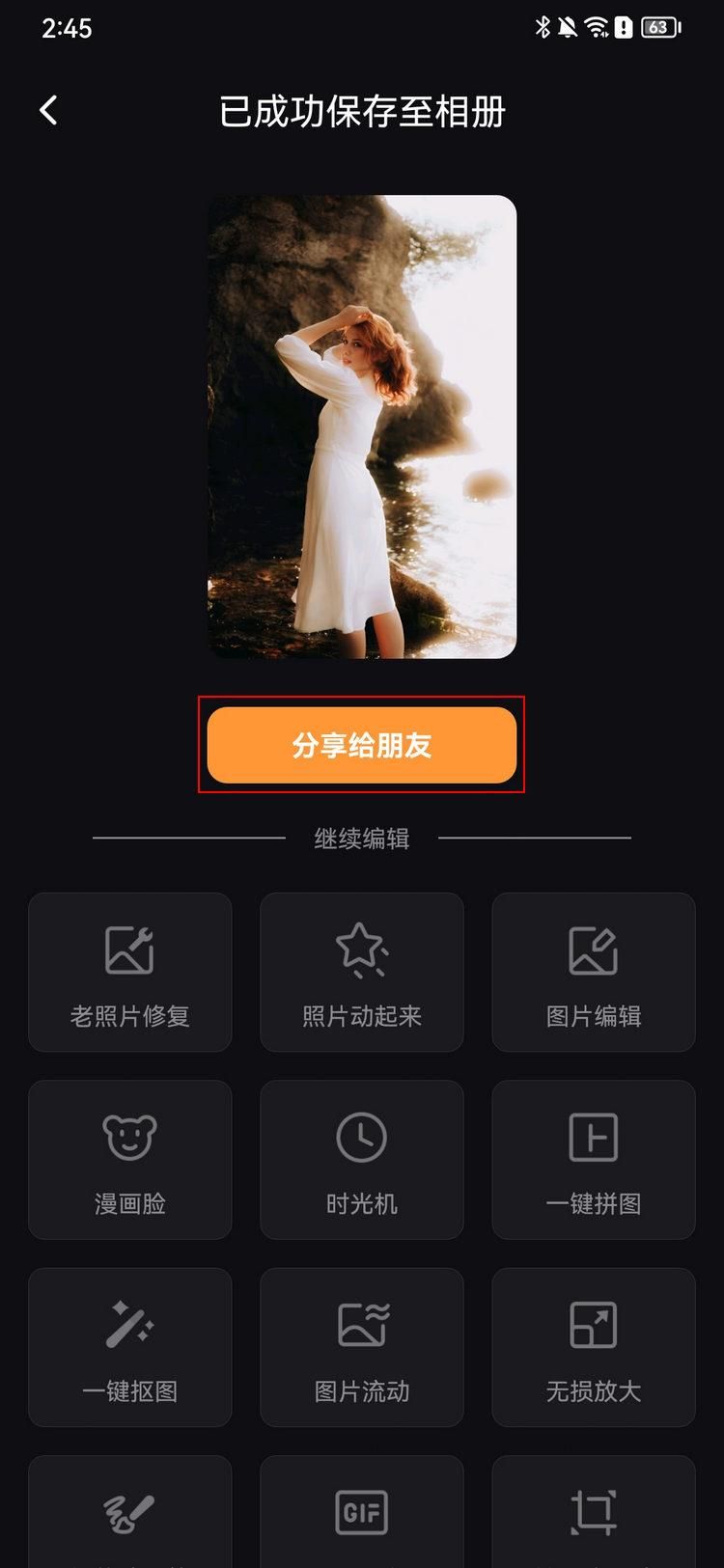Open the 图片流动 flowing image tool
The width and height of the screenshot is (724, 1568).
(x=362, y=1346)
